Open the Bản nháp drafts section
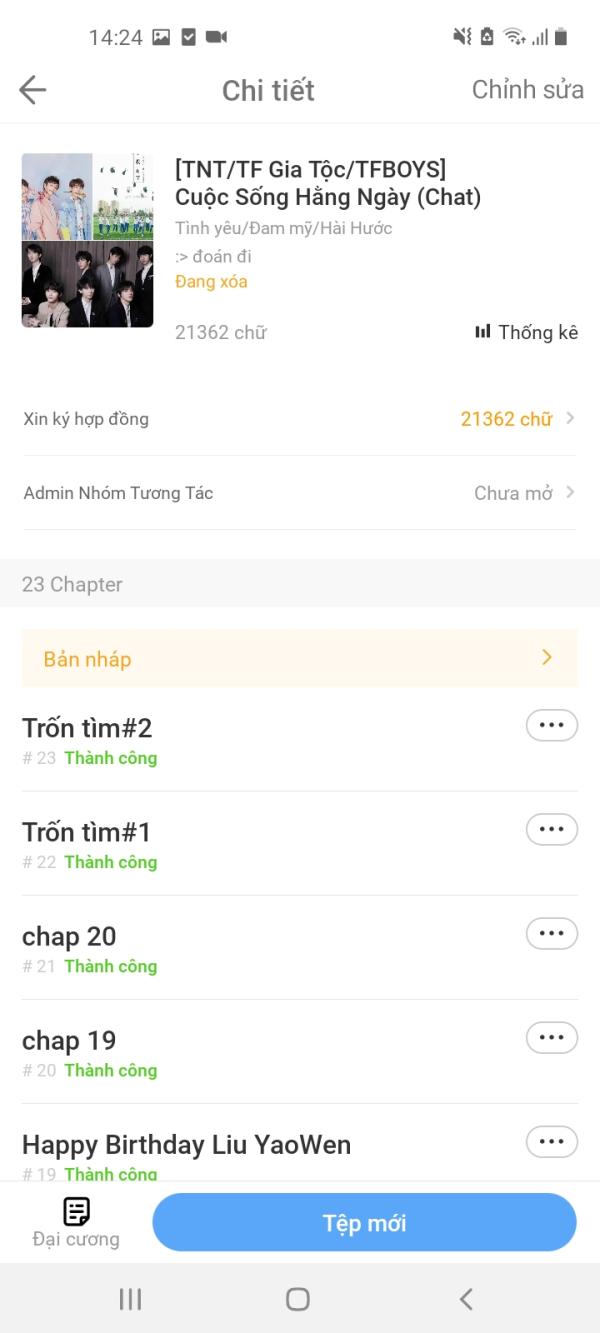The height and width of the screenshot is (1333, 600). tap(300, 658)
